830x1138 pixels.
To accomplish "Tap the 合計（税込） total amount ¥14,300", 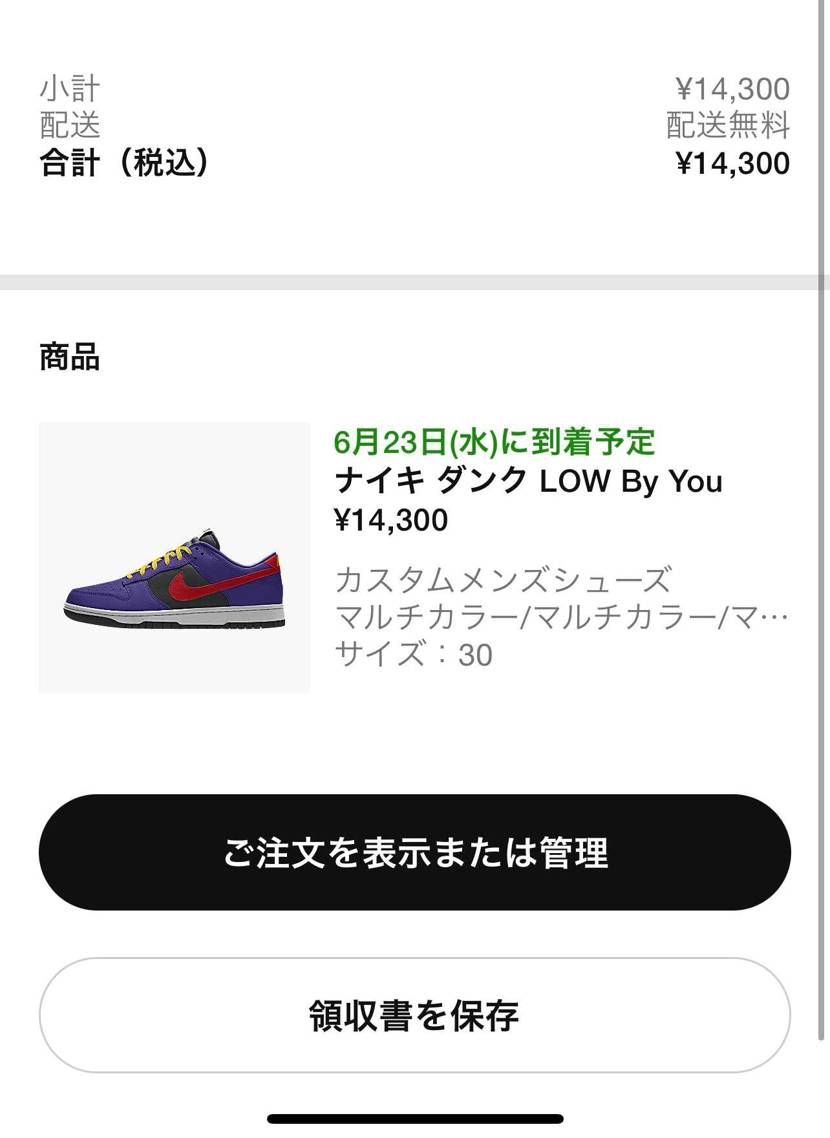I will point(733,163).
